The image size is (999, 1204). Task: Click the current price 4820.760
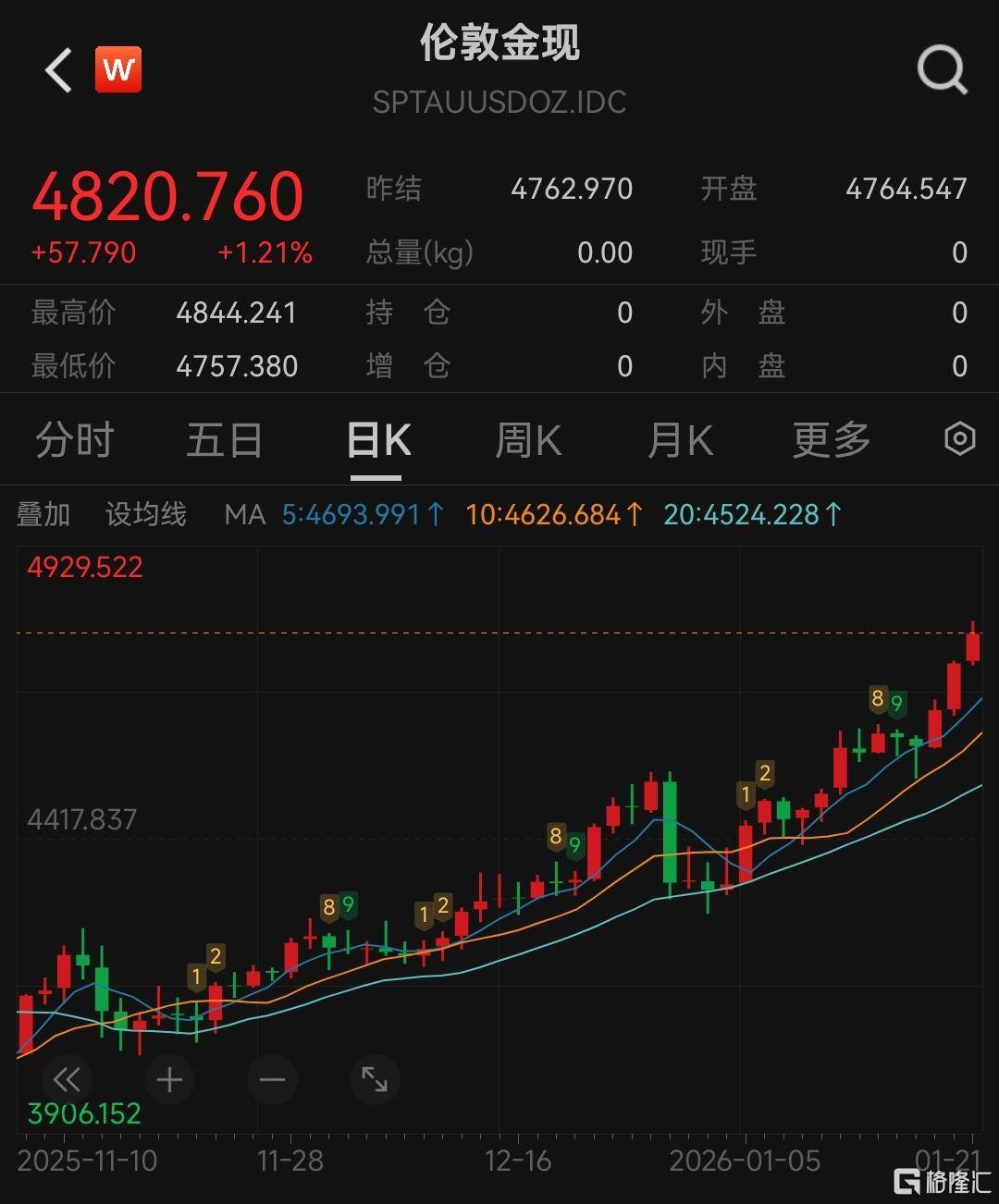168,196
